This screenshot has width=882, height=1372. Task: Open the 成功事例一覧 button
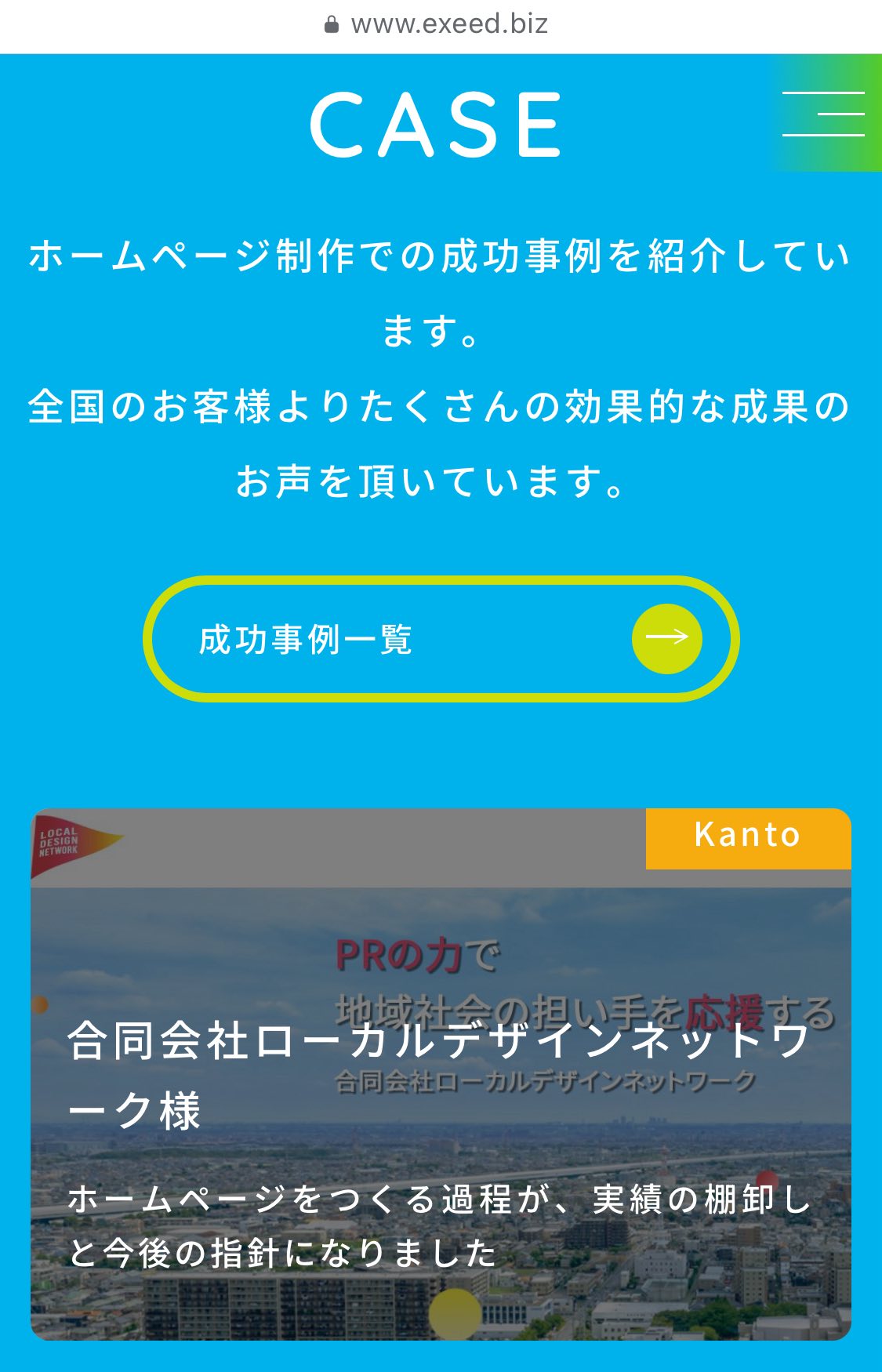coord(441,639)
